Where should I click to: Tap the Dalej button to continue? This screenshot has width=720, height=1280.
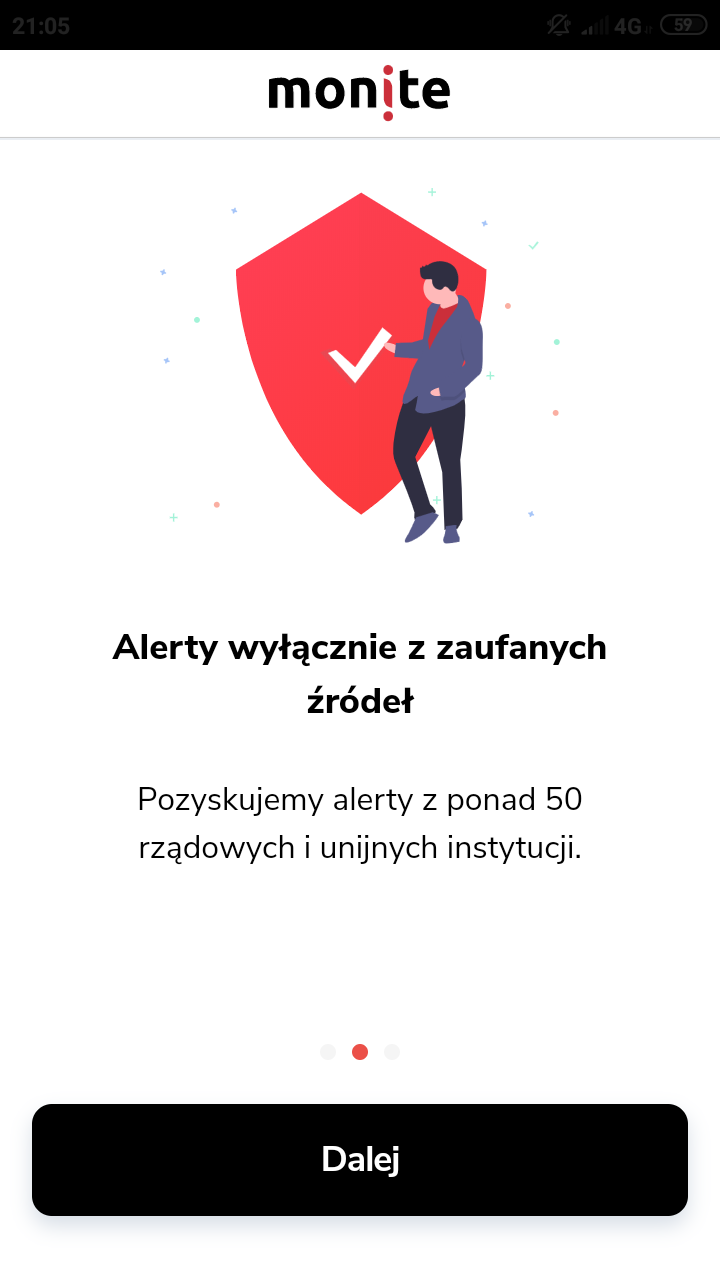pos(360,1160)
